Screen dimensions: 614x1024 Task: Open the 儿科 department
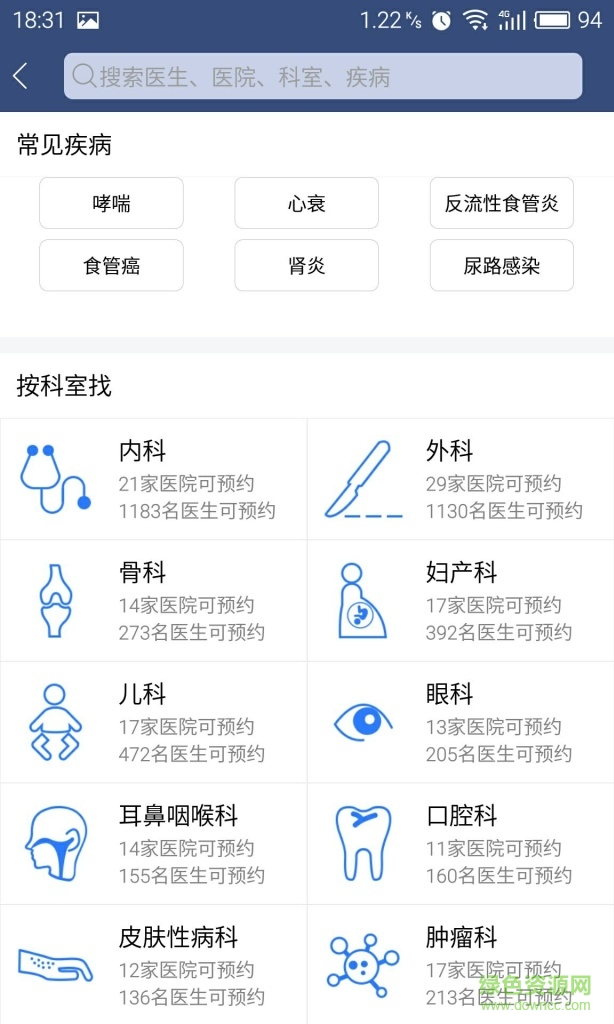(x=153, y=723)
